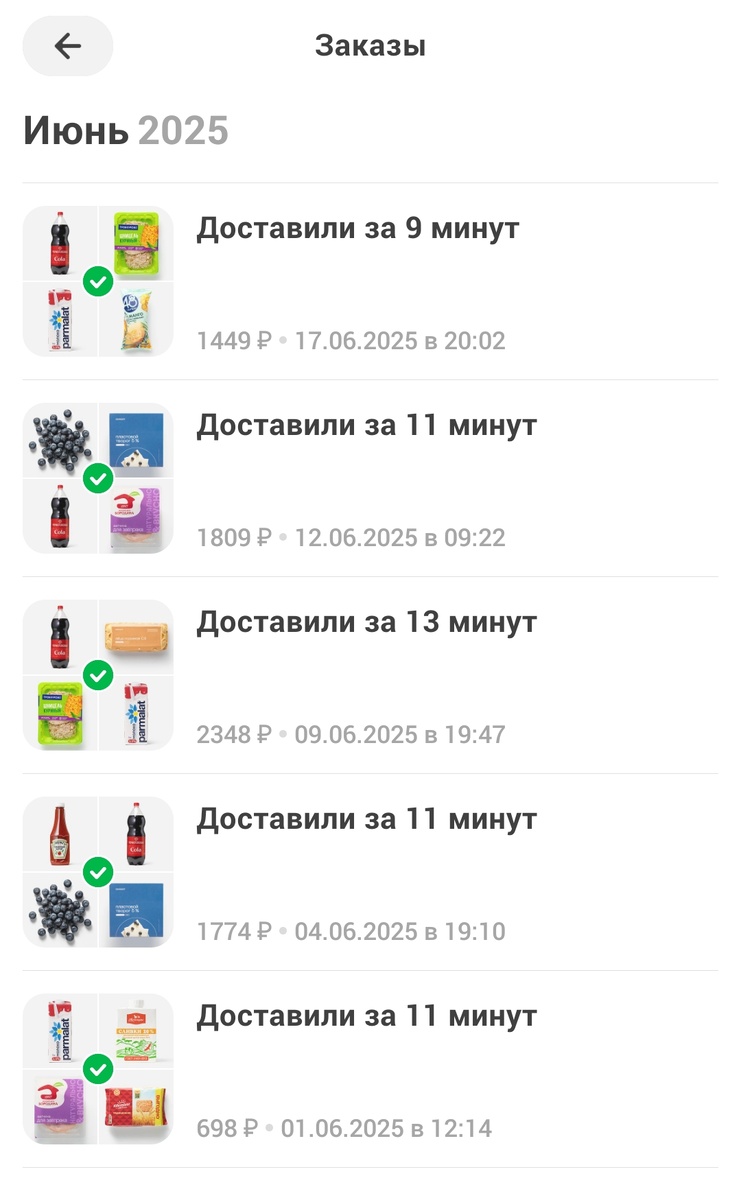
Task: Tap the Parmalat milk image in the 01.06 order
Action: [x=58, y=1030]
